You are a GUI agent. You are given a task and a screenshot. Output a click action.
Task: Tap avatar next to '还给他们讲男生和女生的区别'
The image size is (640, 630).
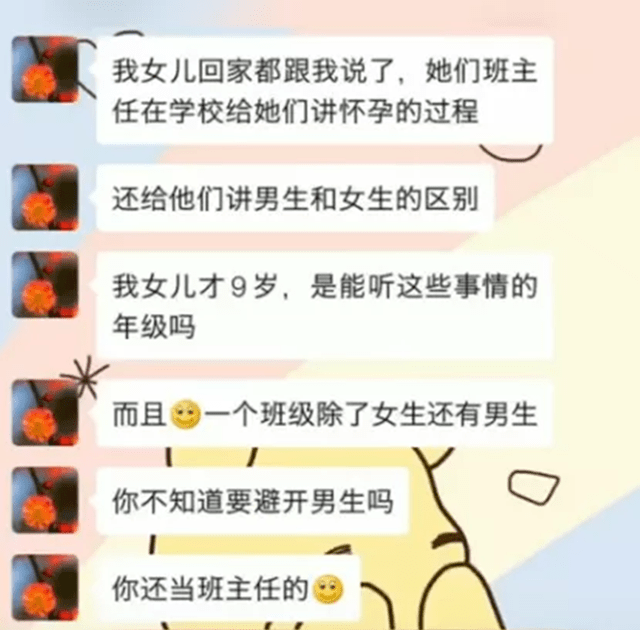coord(45,197)
